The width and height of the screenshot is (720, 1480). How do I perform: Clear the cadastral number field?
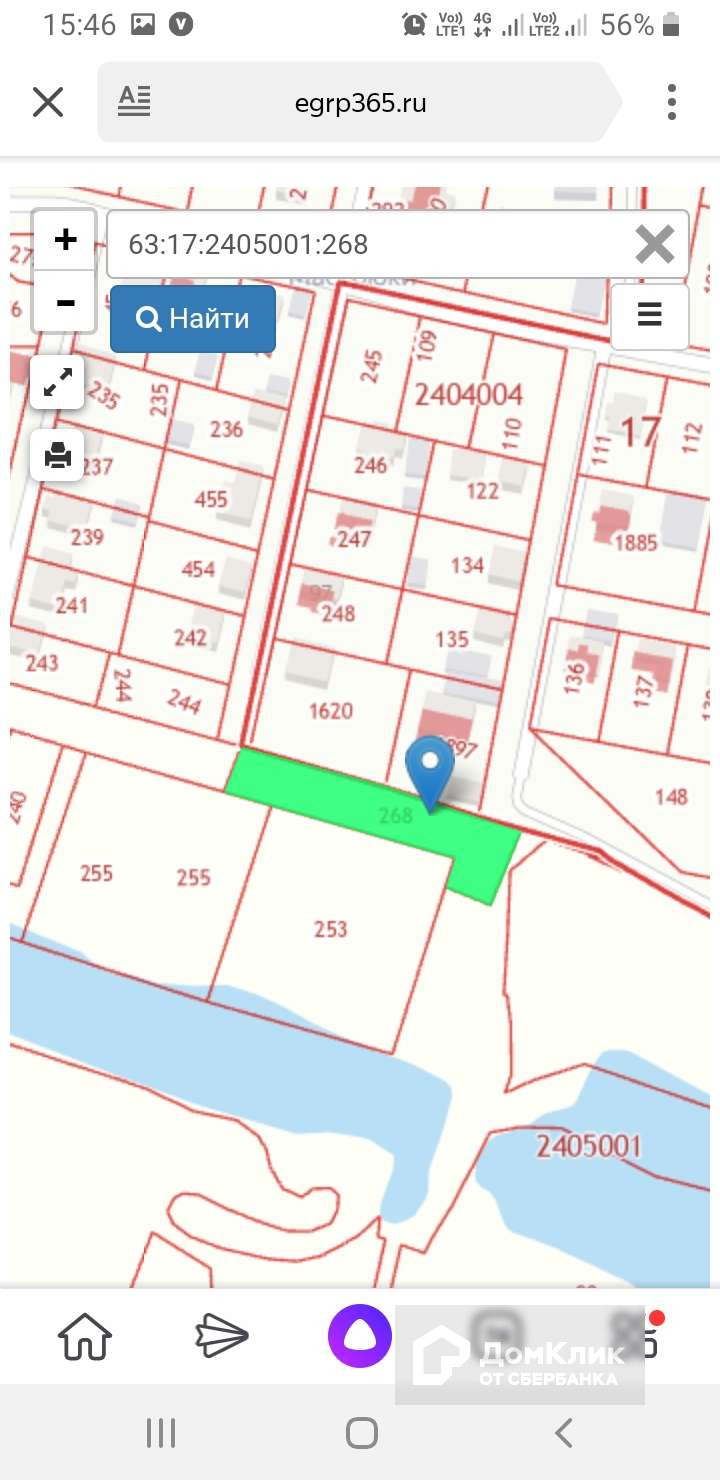[x=655, y=244]
